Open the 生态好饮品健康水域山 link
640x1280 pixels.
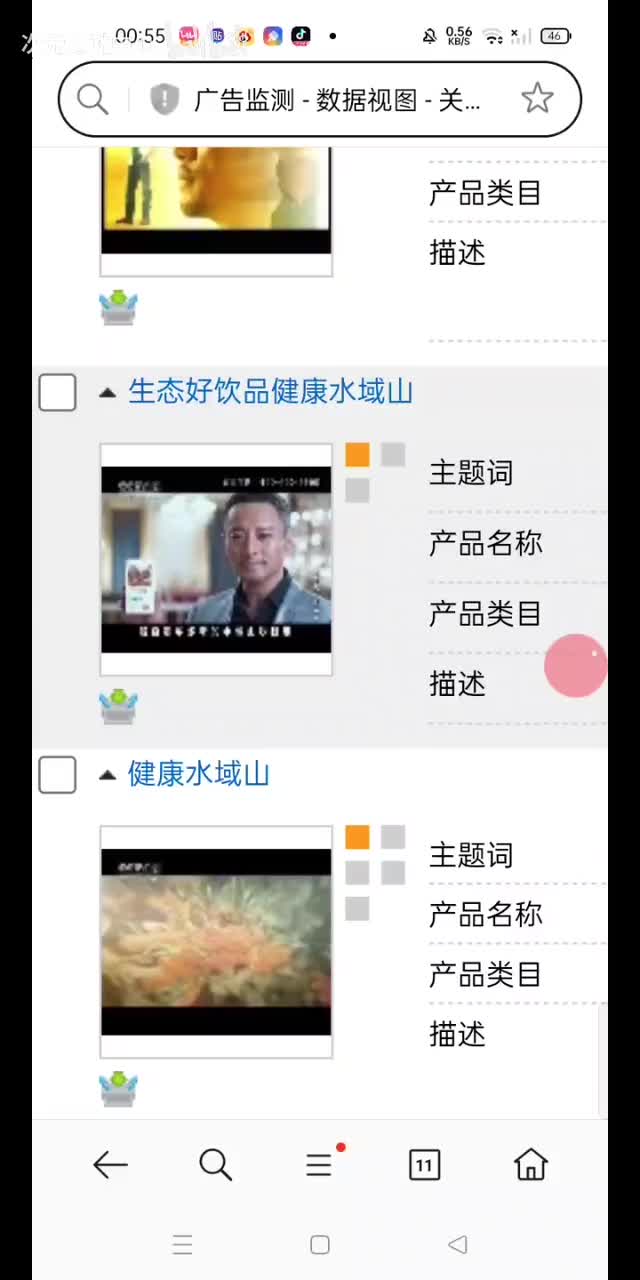coord(270,392)
